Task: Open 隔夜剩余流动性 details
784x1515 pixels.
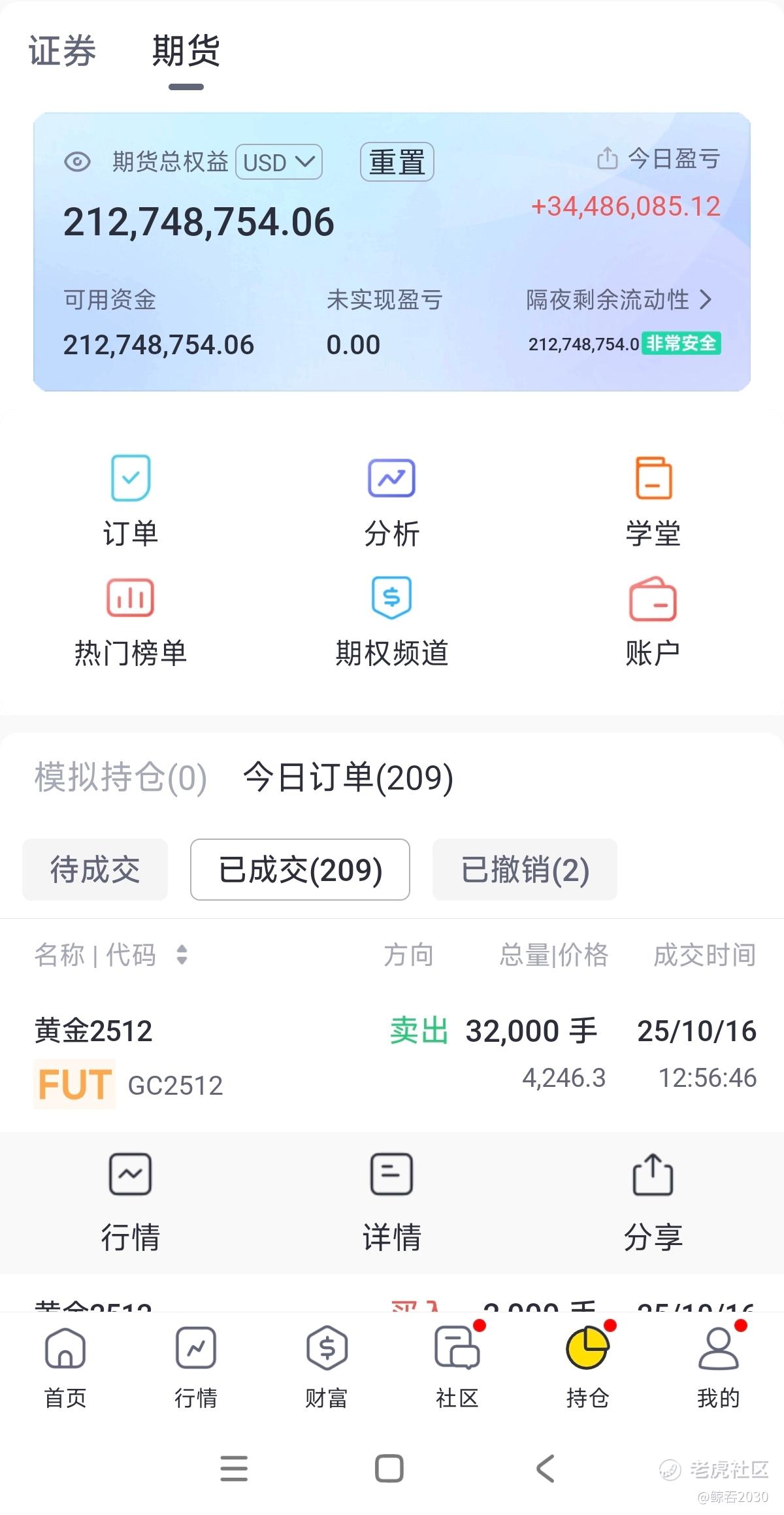Action: pyautogui.click(x=618, y=300)
